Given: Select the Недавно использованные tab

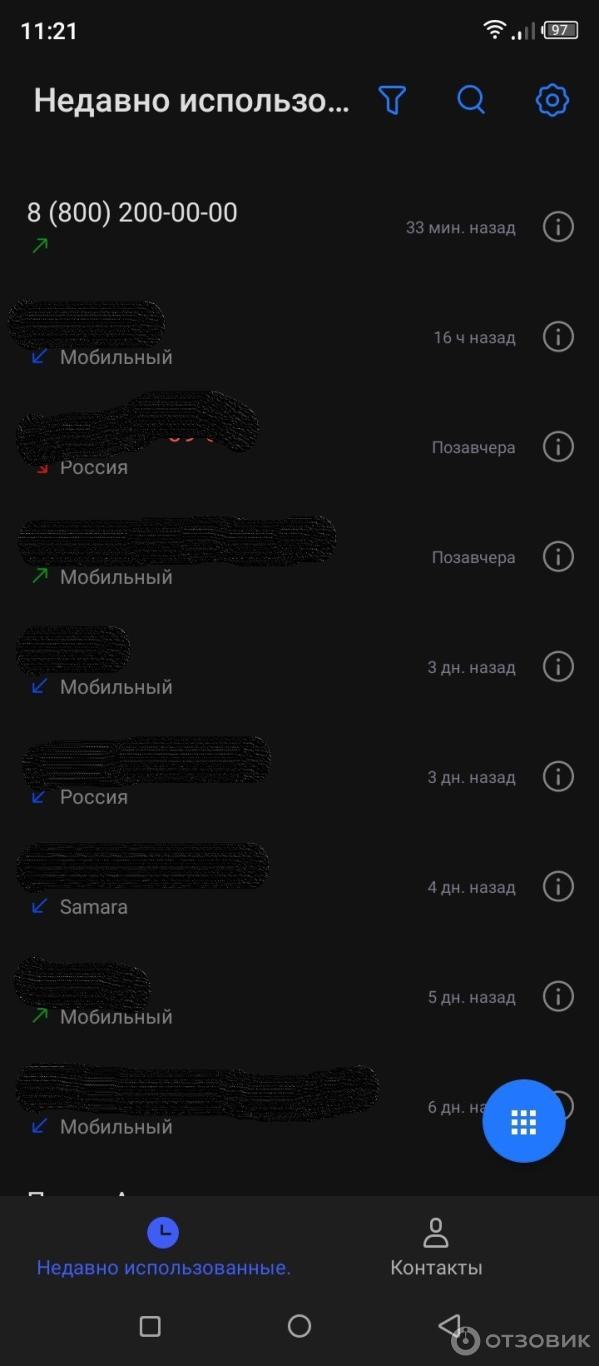Looking at the screenshot, I should pyautogui.click(x=163, y=1247).
